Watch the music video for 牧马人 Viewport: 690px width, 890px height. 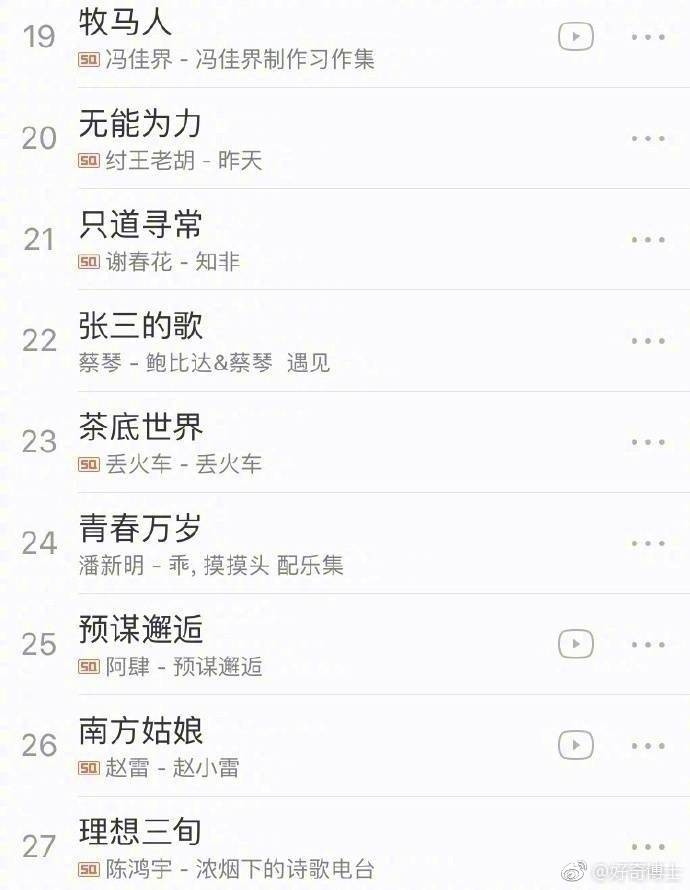coord(575,38)
